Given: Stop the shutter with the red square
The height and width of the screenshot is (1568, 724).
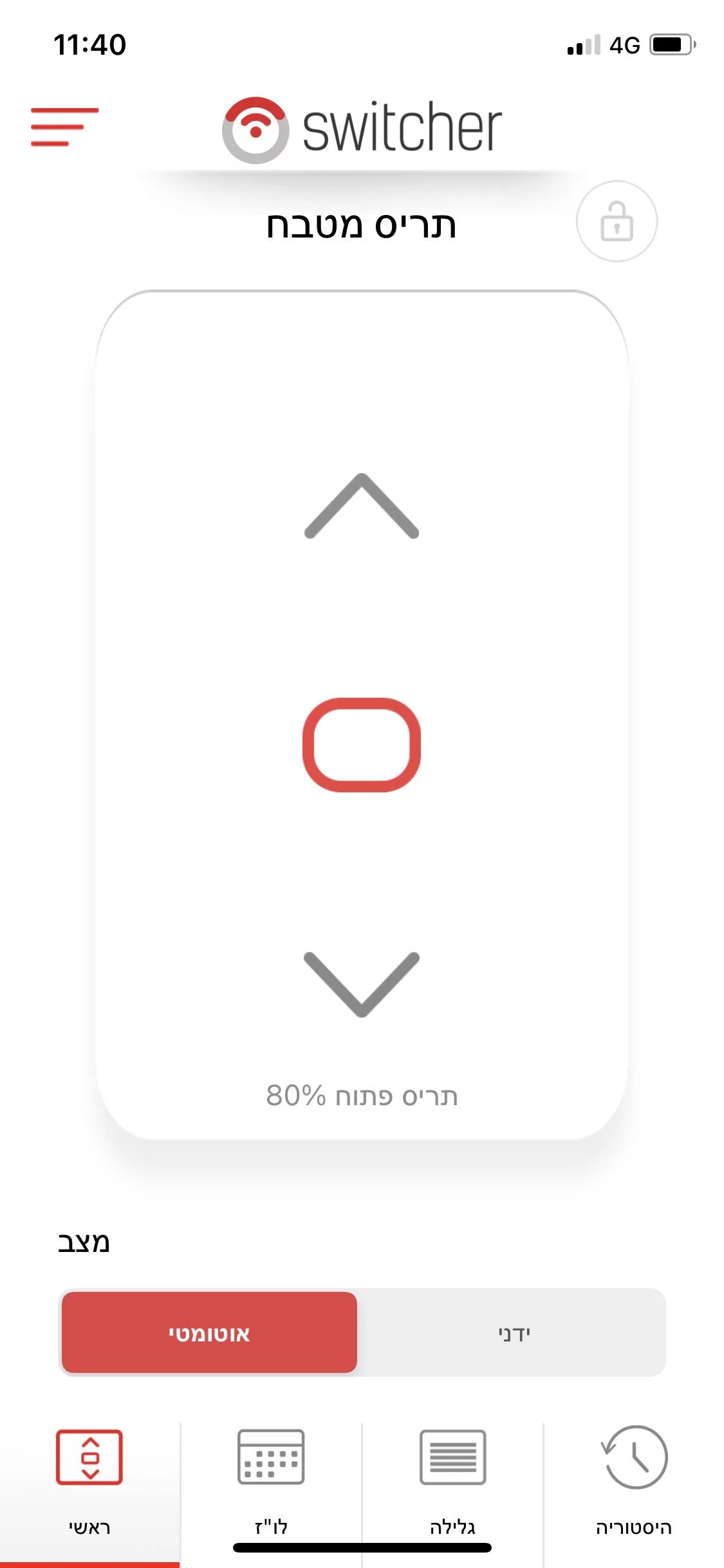Looking at the screenshot, I should click(x=362, y=745).
